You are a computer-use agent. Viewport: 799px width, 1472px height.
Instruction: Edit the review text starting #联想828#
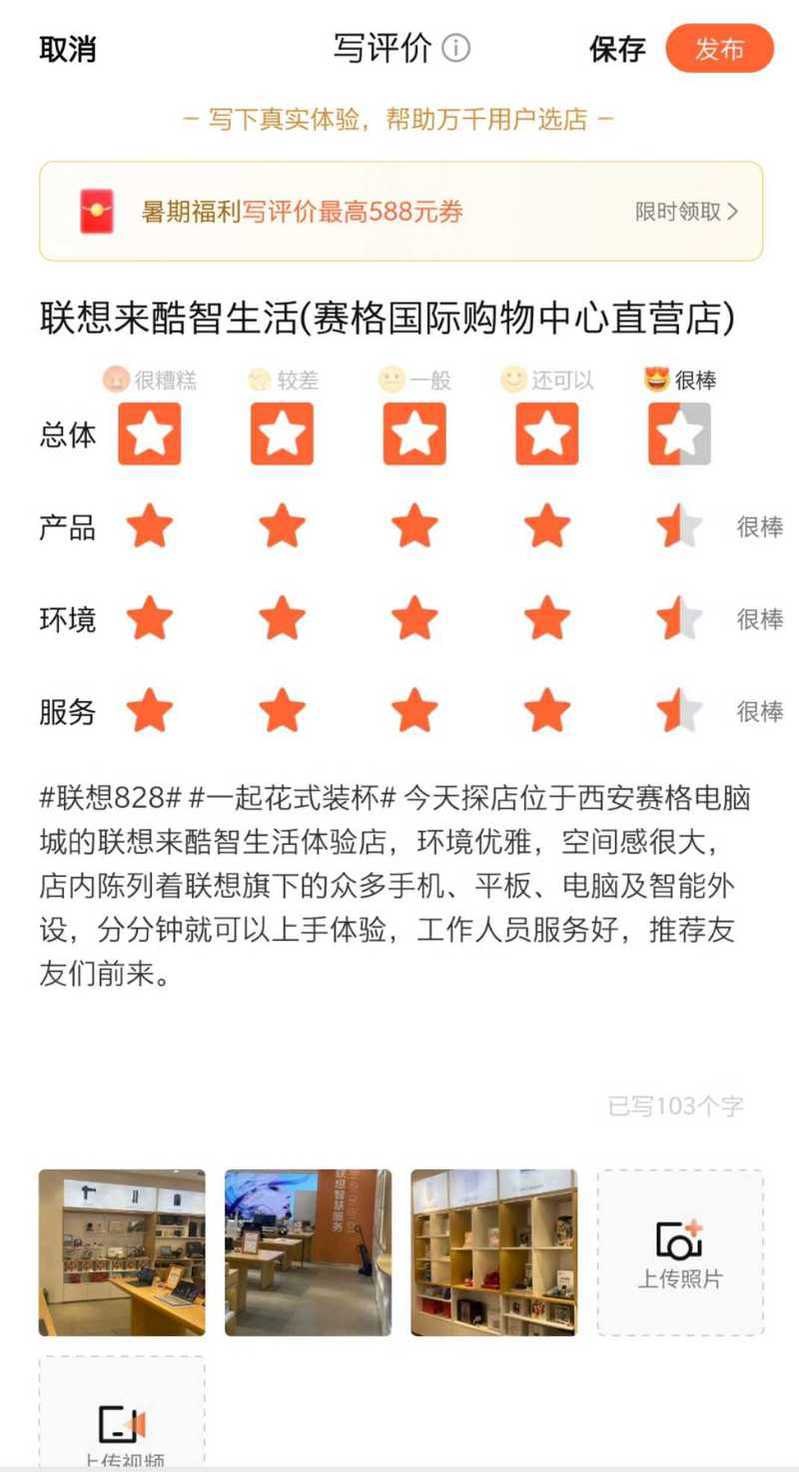tap(401, 885)
